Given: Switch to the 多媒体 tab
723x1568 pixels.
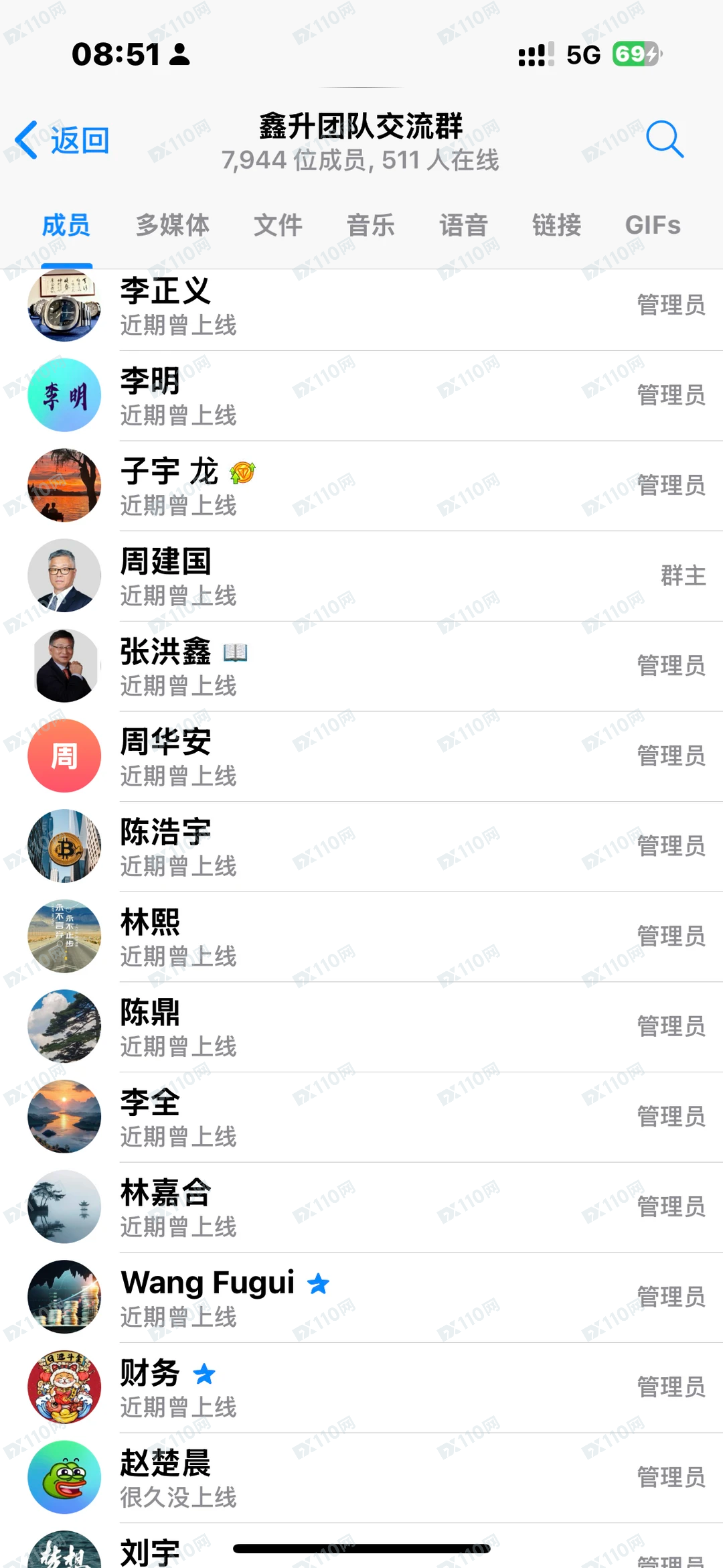Looking at the screenshot, I should coord(173,225).
